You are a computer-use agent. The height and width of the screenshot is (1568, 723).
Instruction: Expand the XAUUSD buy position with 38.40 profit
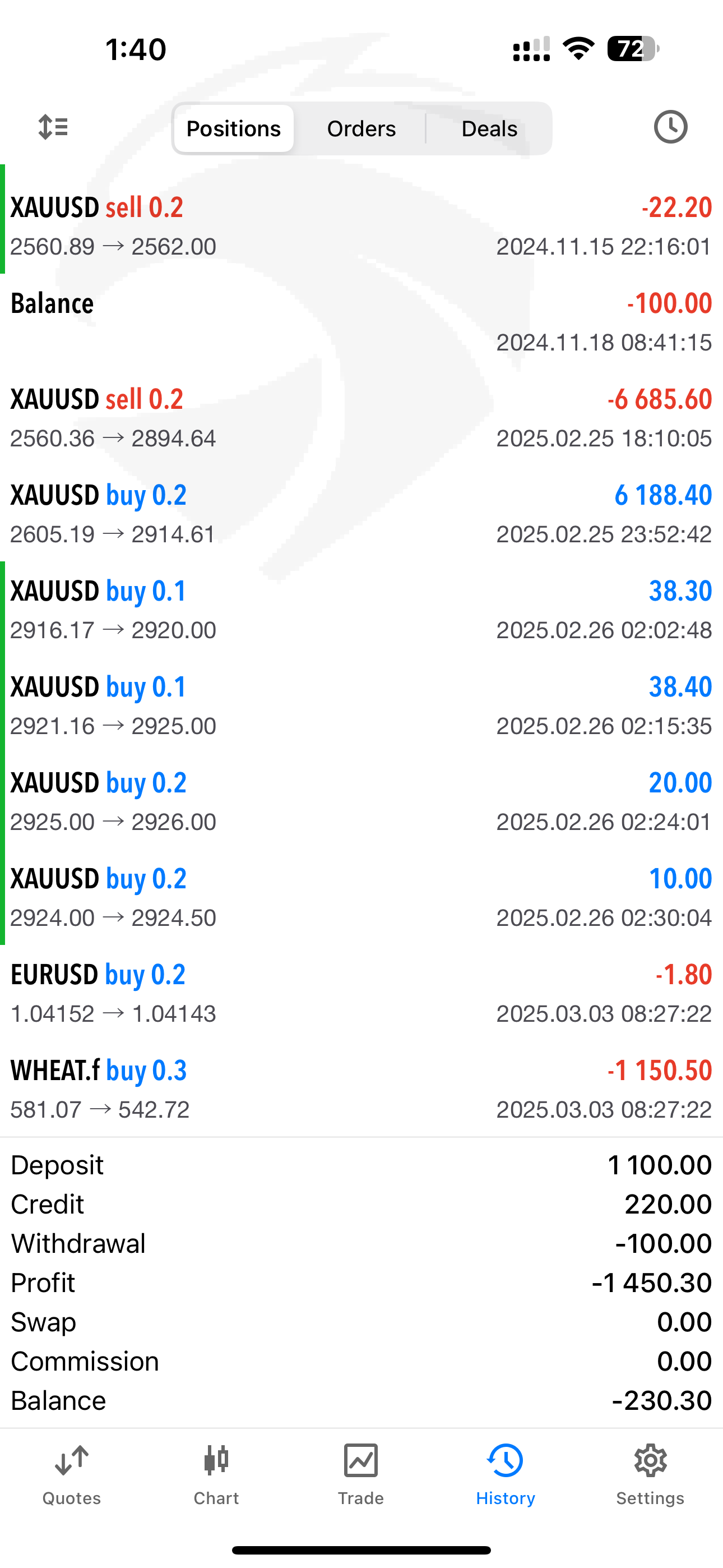click(361, 705)
